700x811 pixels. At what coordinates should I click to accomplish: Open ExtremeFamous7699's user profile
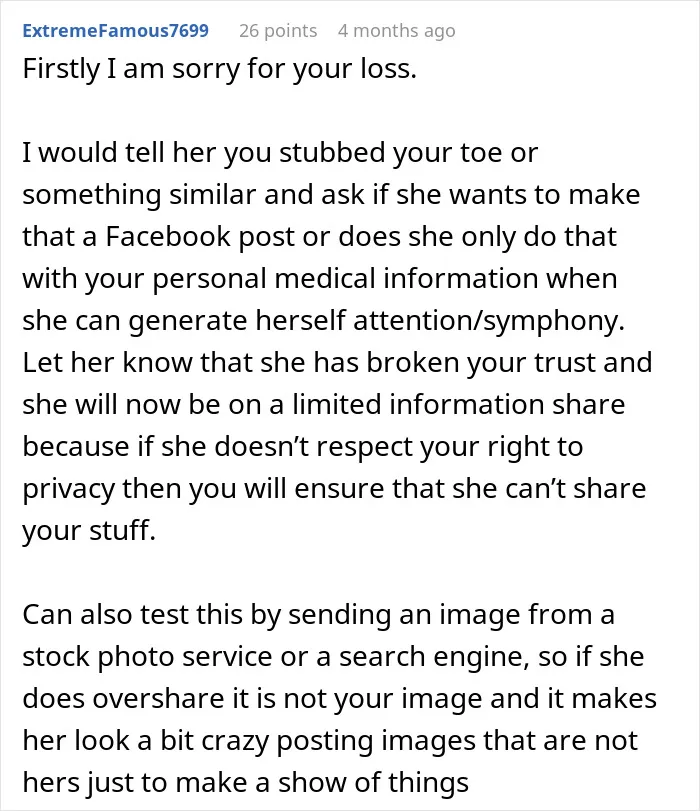point(115,31)
